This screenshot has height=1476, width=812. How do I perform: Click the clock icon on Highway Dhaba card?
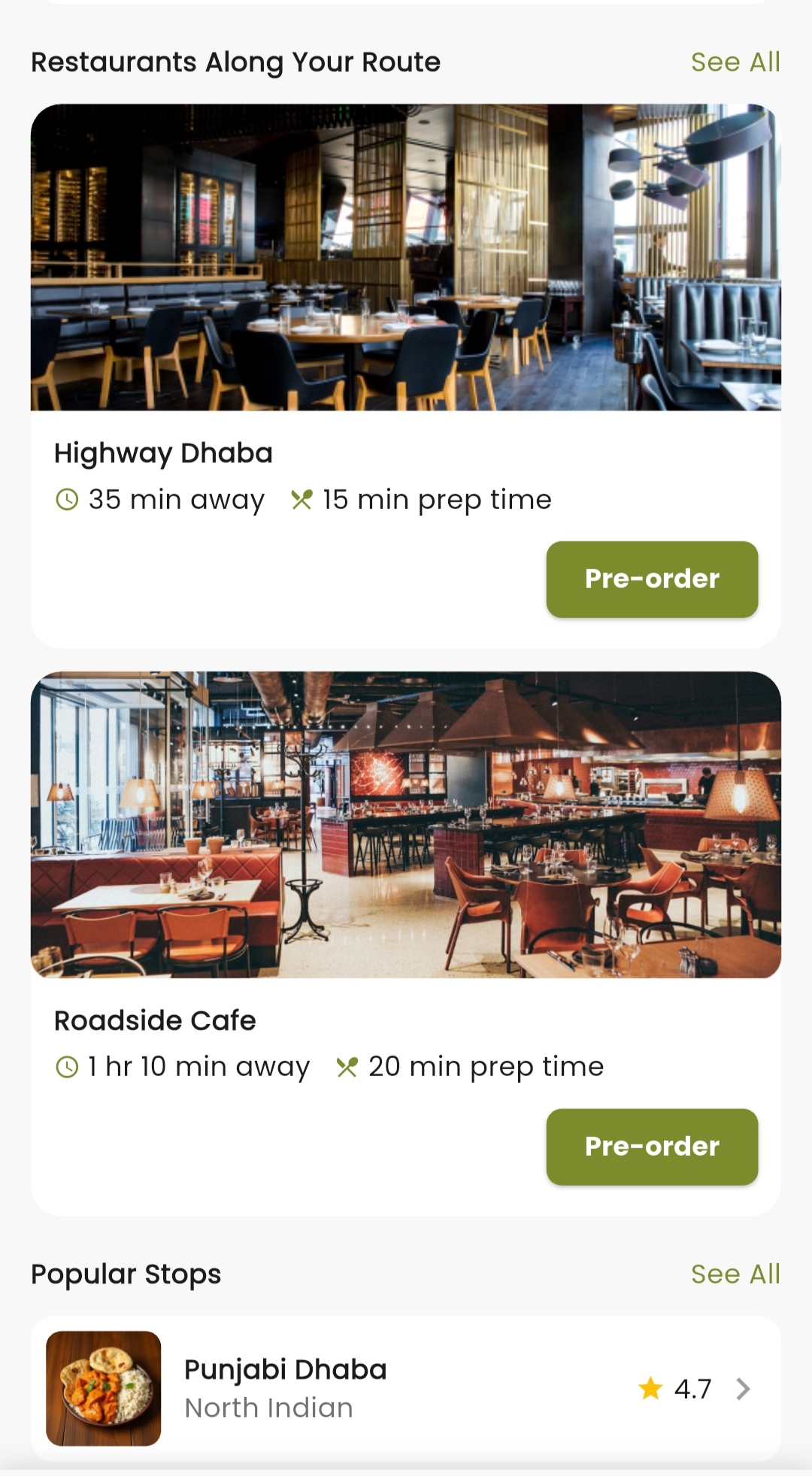pos(67,499)
